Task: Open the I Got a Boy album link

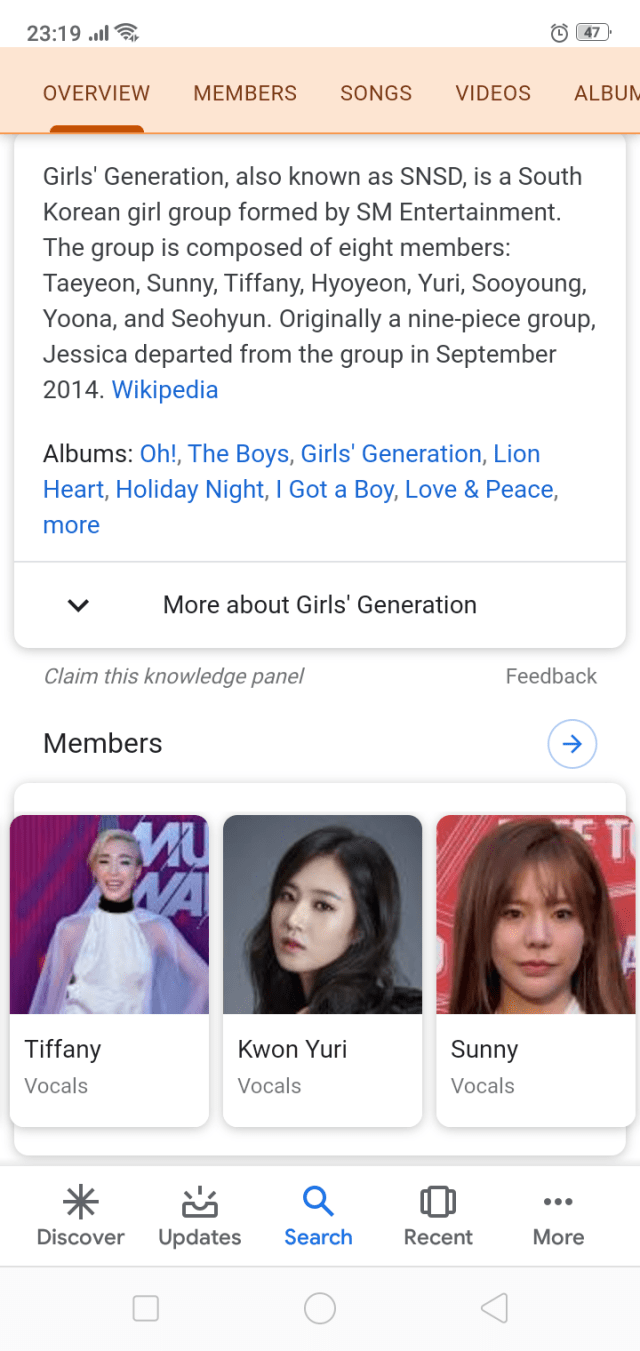Action: [334, 490]
